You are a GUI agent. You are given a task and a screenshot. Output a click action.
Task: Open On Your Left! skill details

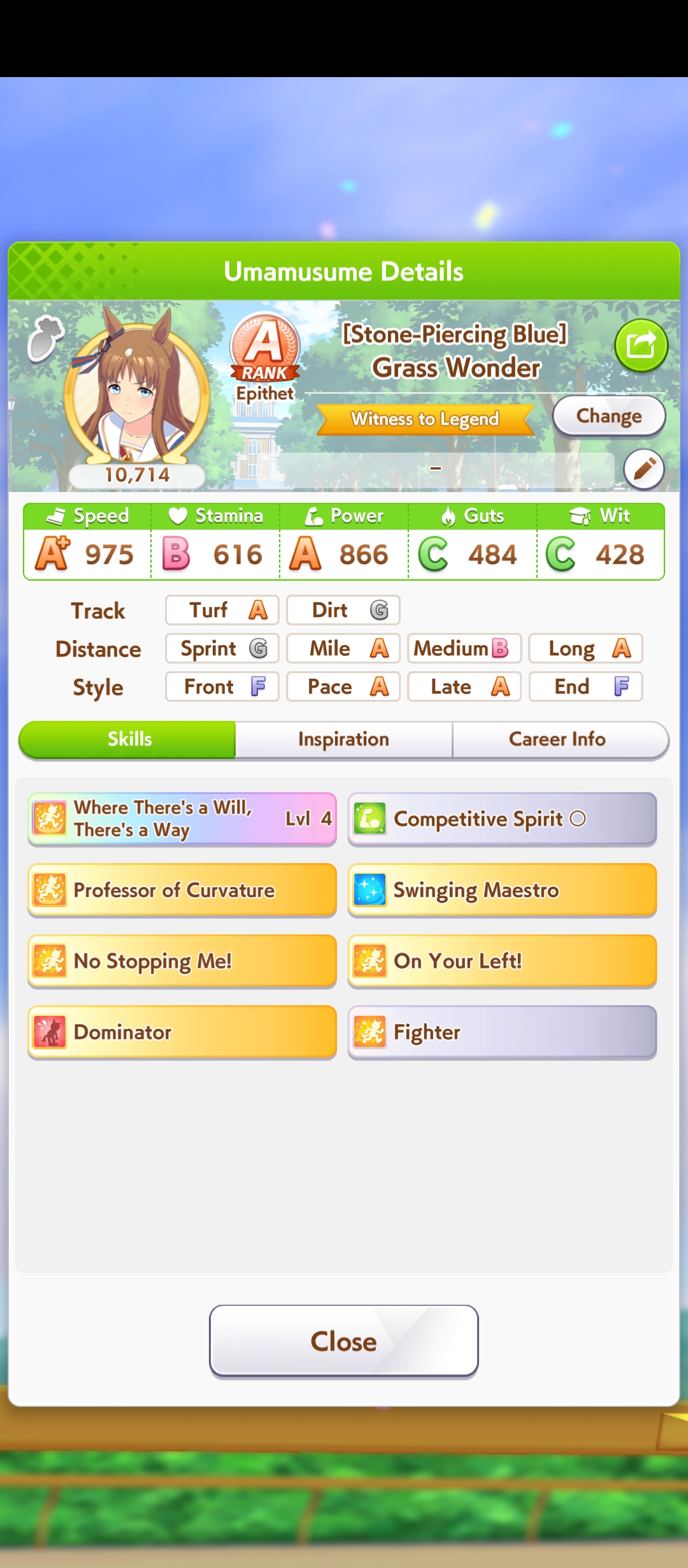tap(502, 961)
